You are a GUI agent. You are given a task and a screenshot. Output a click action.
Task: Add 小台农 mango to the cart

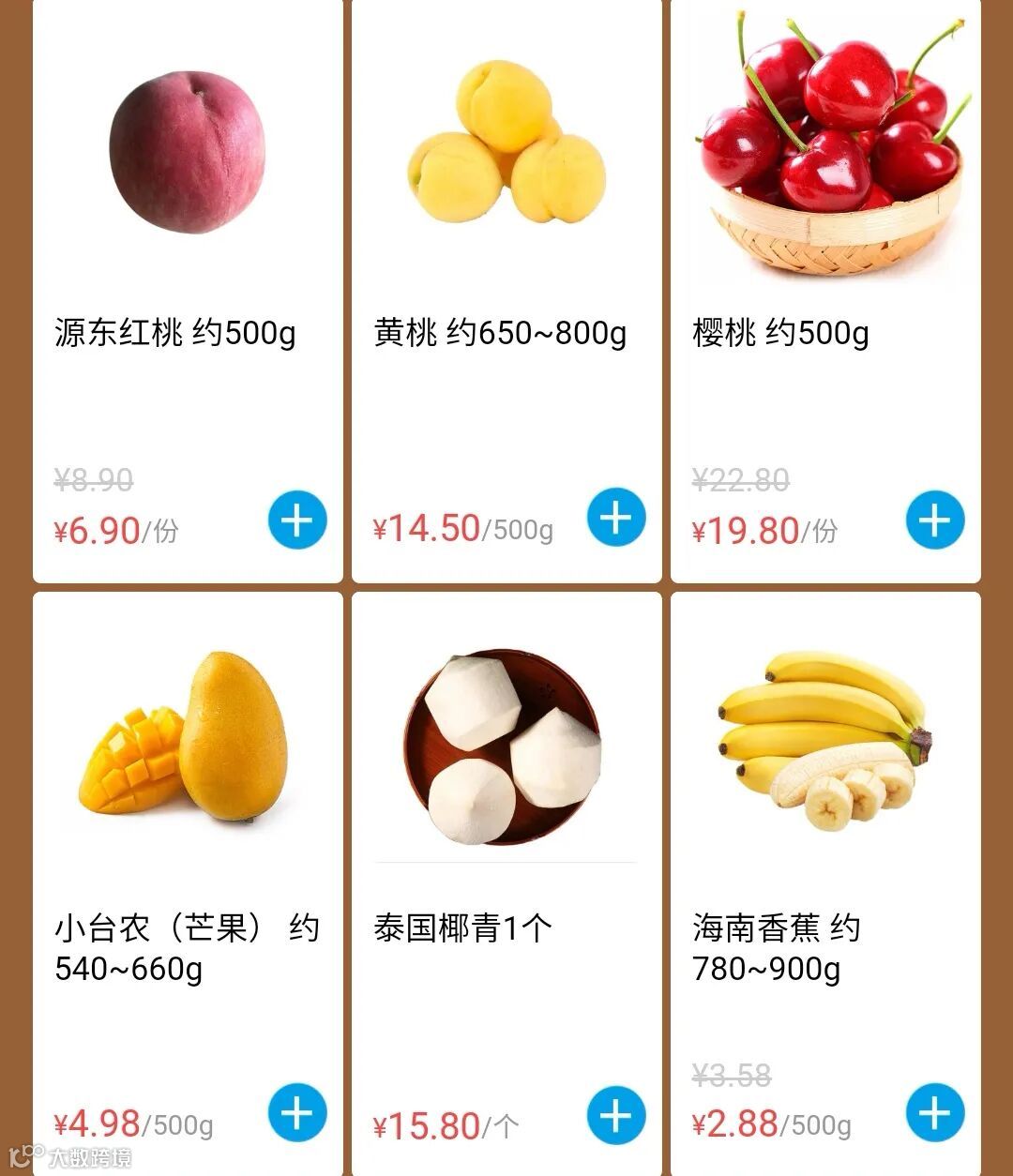click(x=297, y=1113)
